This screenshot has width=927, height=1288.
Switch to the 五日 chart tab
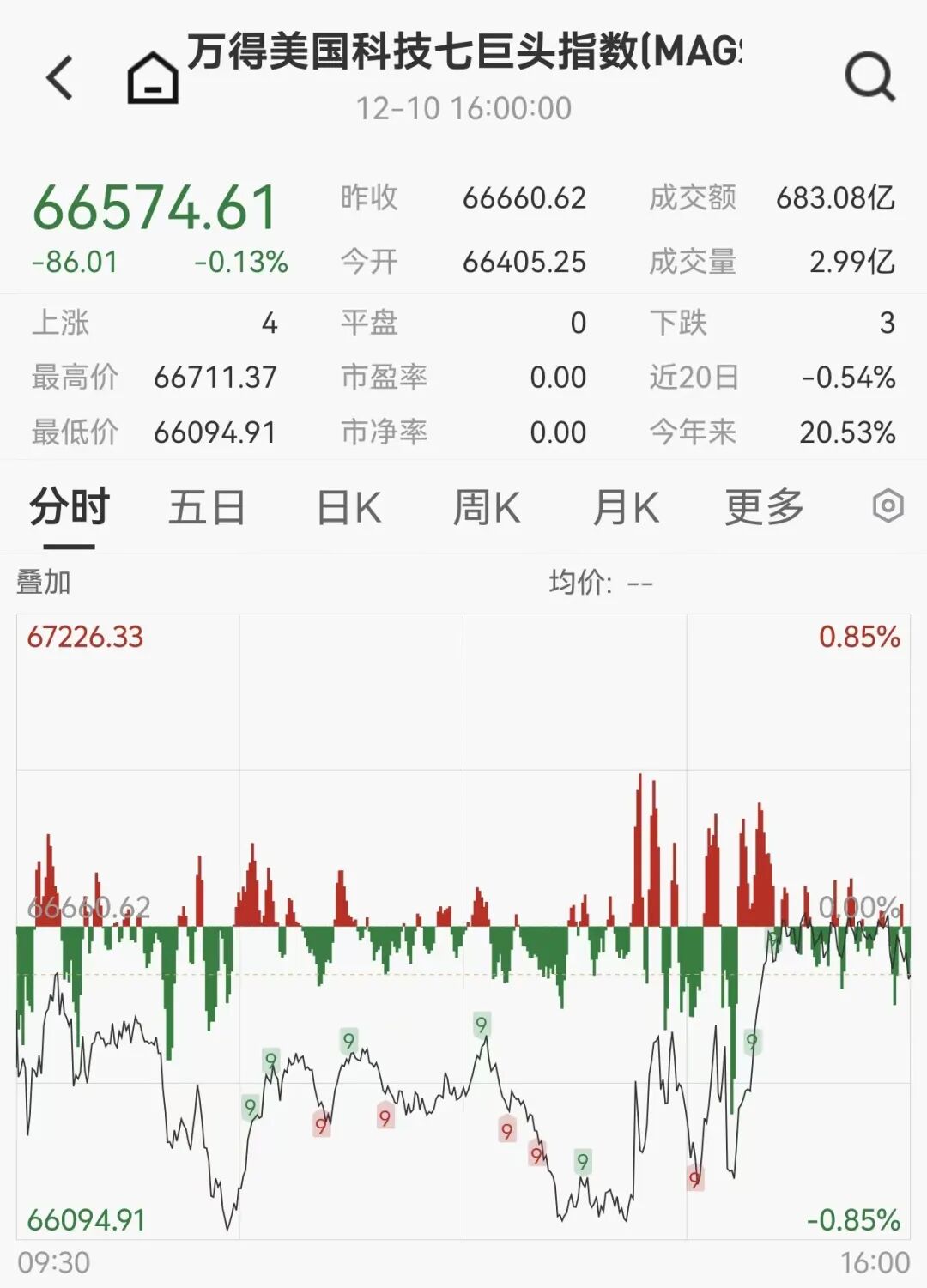click(x=207, y=507)
